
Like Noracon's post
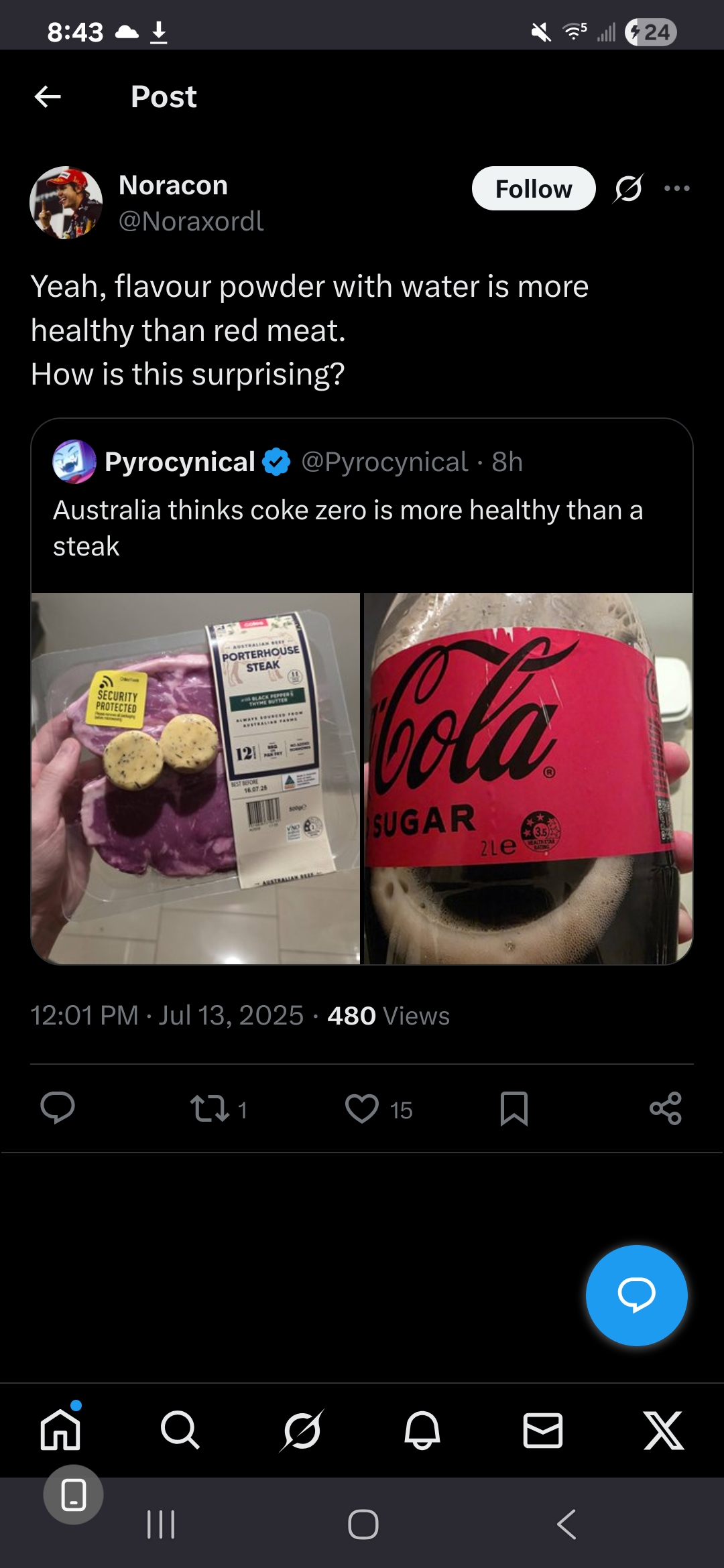click(x=362, y=1108)
